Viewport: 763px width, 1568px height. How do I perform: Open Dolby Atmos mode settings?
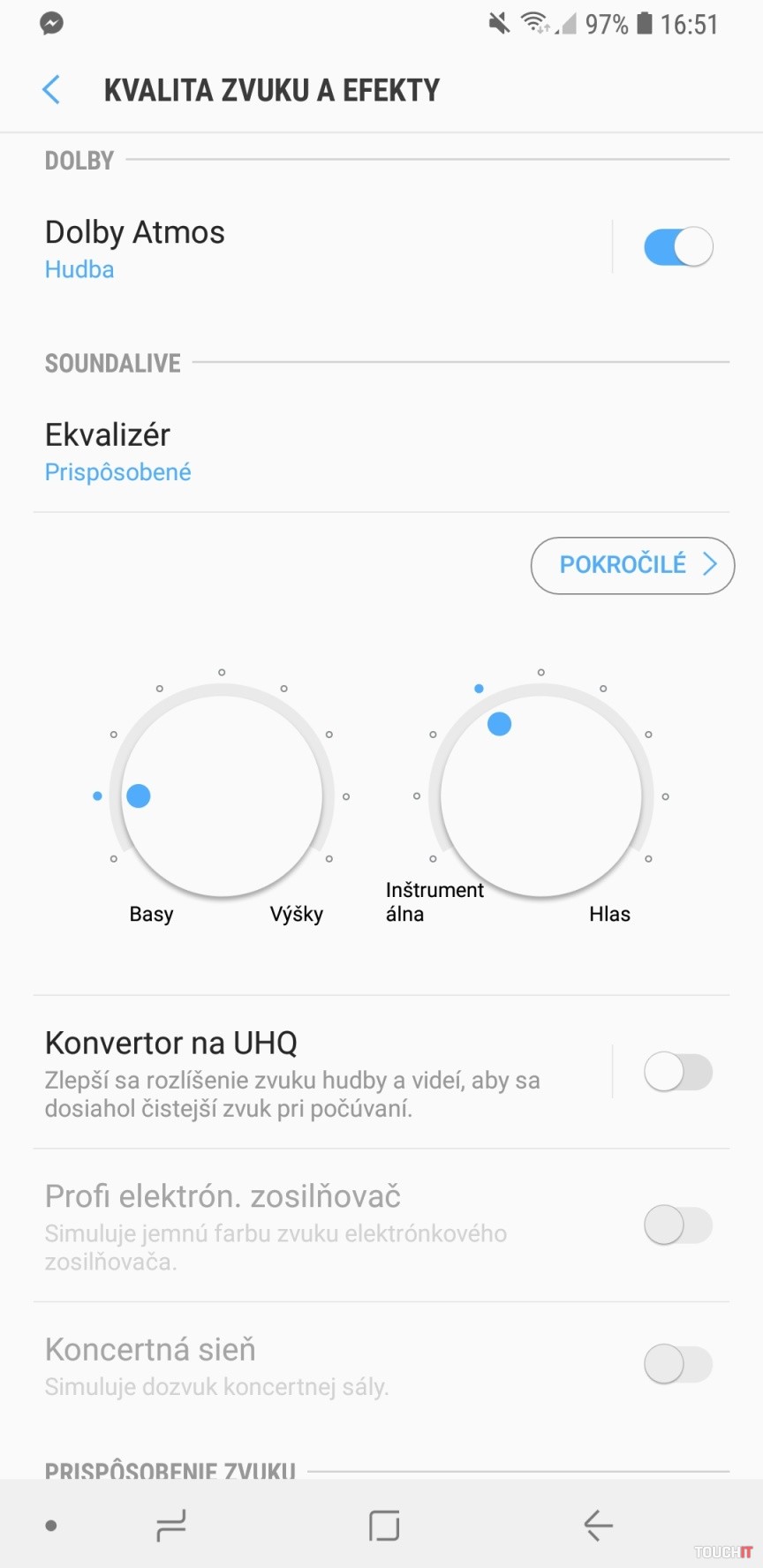point(265,247)
